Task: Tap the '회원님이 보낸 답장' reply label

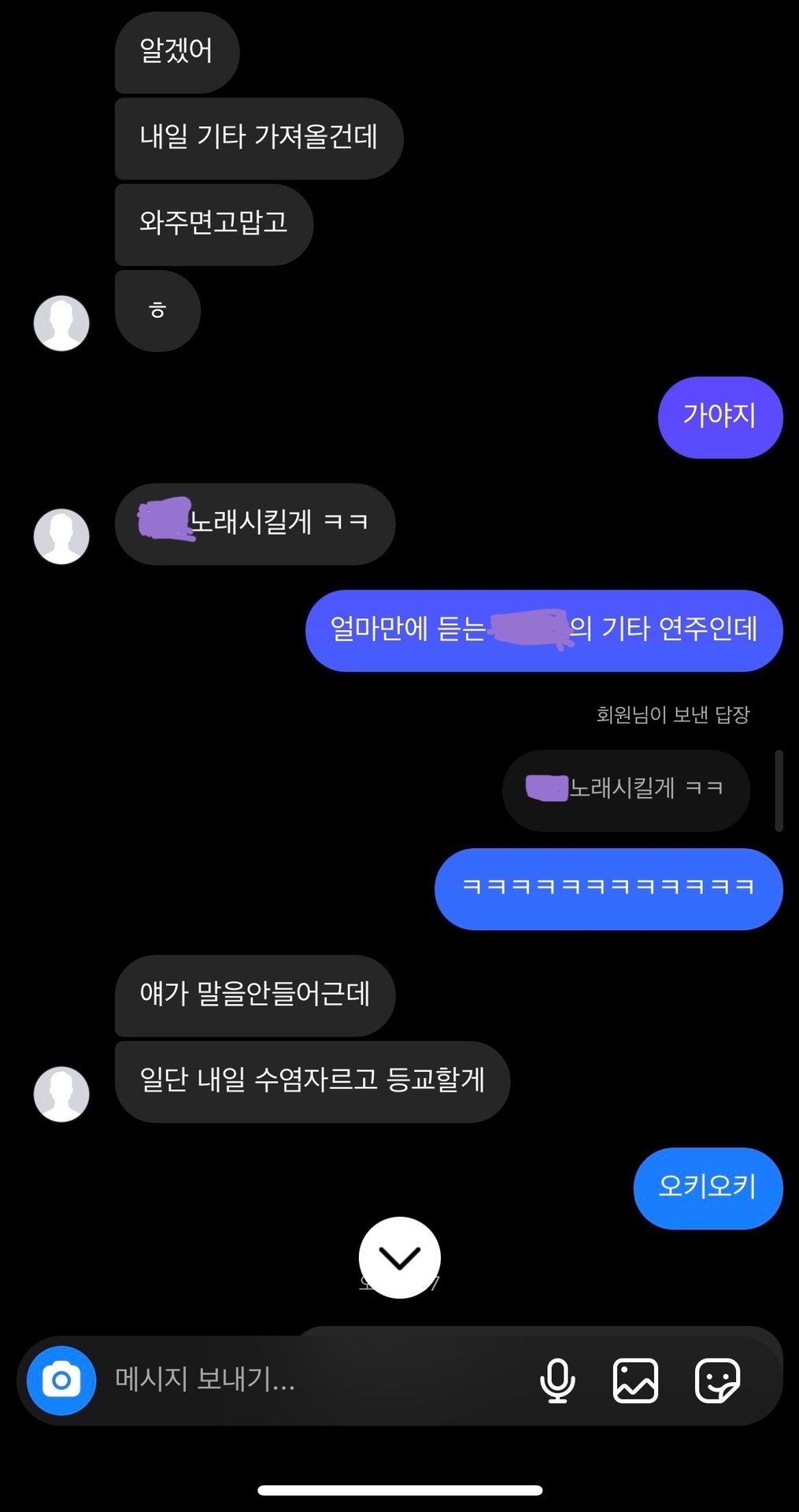Action: (x=673, y=717)
